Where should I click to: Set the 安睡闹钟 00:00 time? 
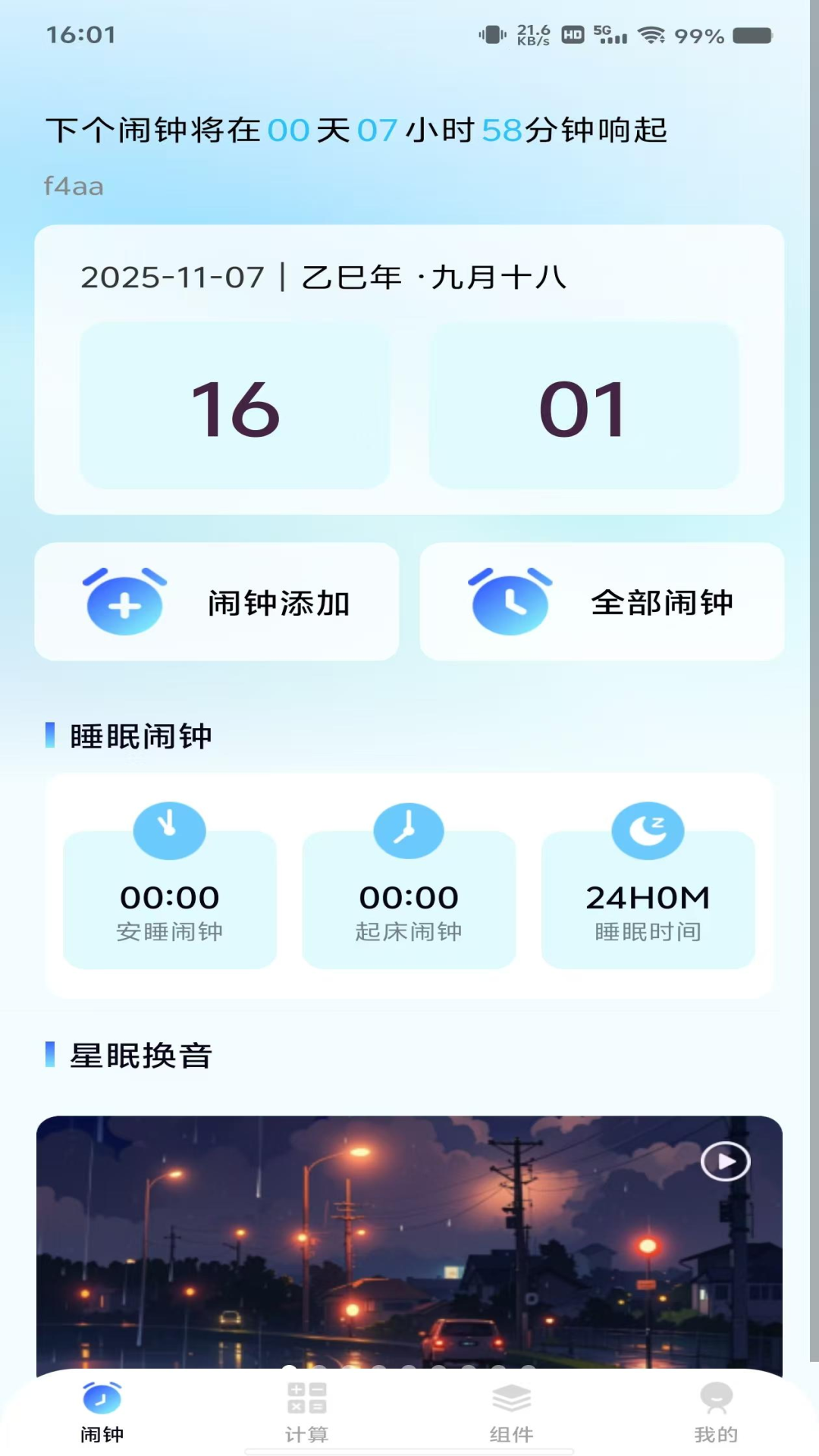tap(169, 897)
